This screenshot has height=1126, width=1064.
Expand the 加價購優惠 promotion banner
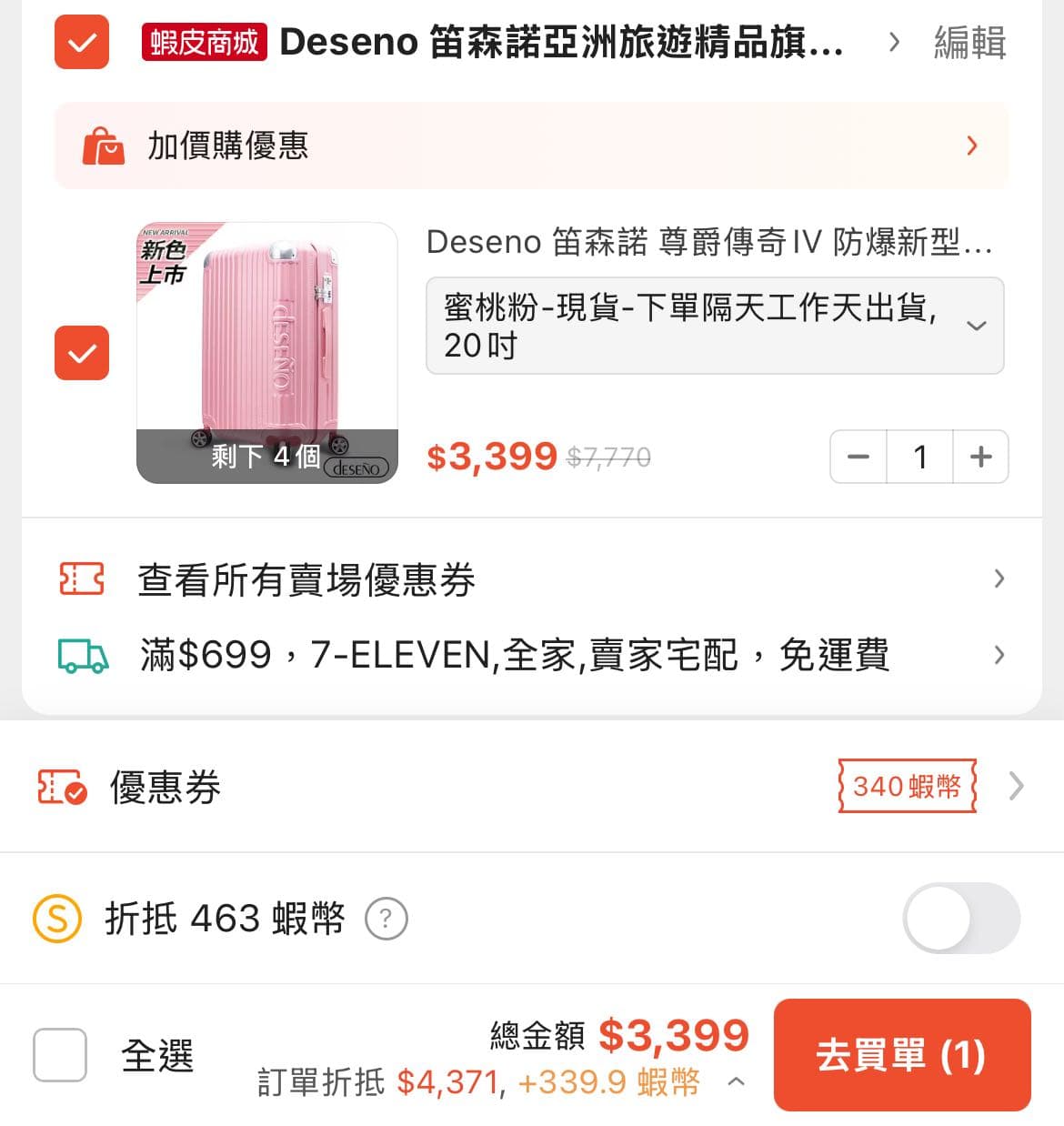972,146
